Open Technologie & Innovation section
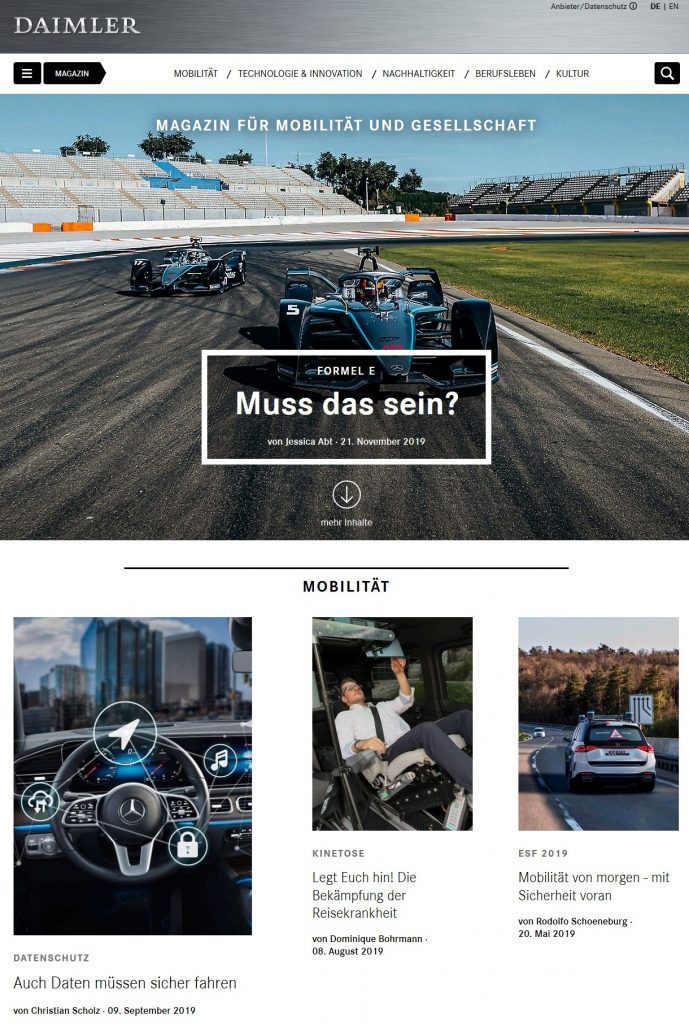689x1024 pixels. [300, 74]
